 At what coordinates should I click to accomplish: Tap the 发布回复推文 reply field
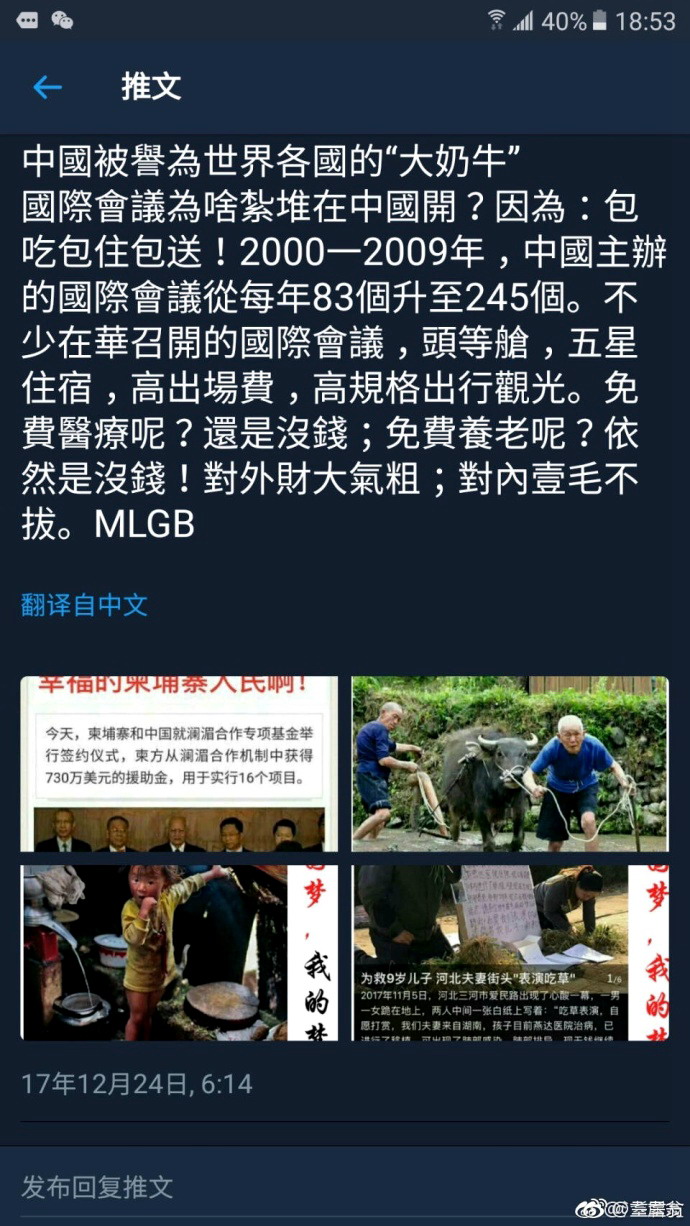98,1187
